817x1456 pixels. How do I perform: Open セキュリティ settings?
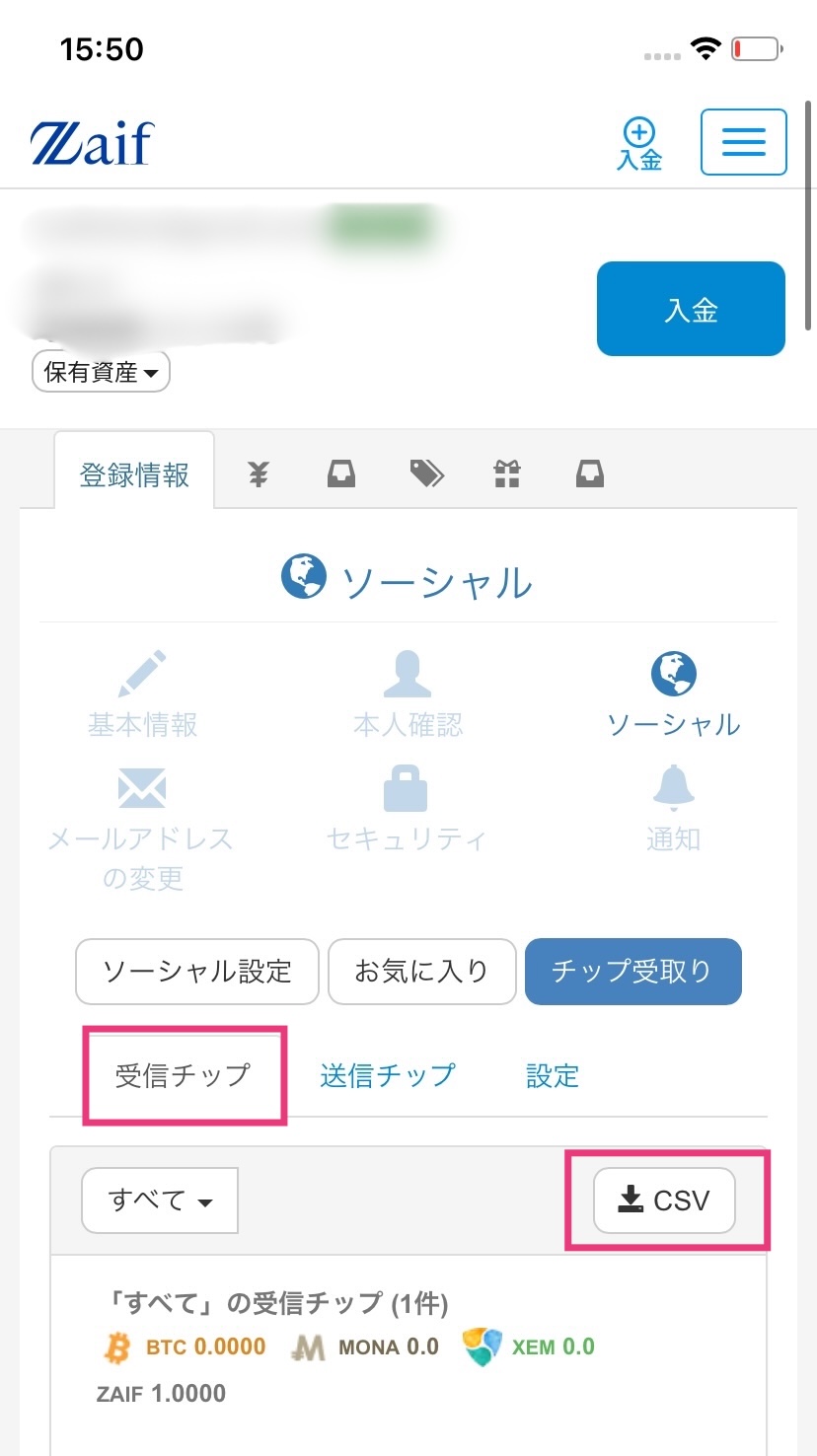(x=406, y=810)
